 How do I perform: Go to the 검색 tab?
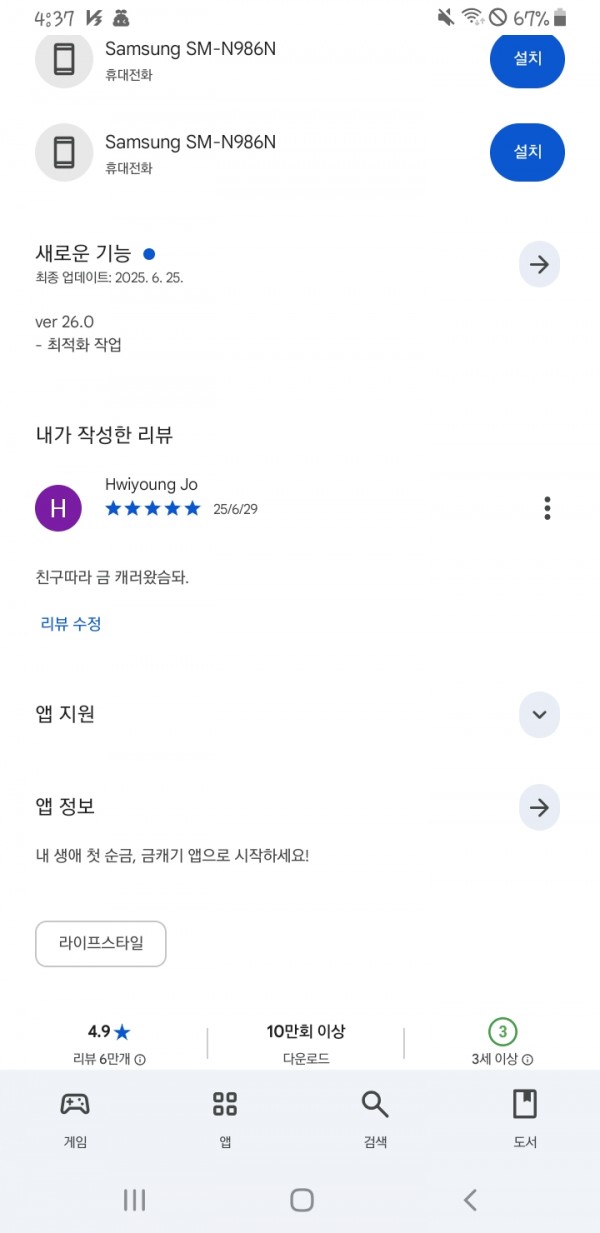(x=375, y=1120)
